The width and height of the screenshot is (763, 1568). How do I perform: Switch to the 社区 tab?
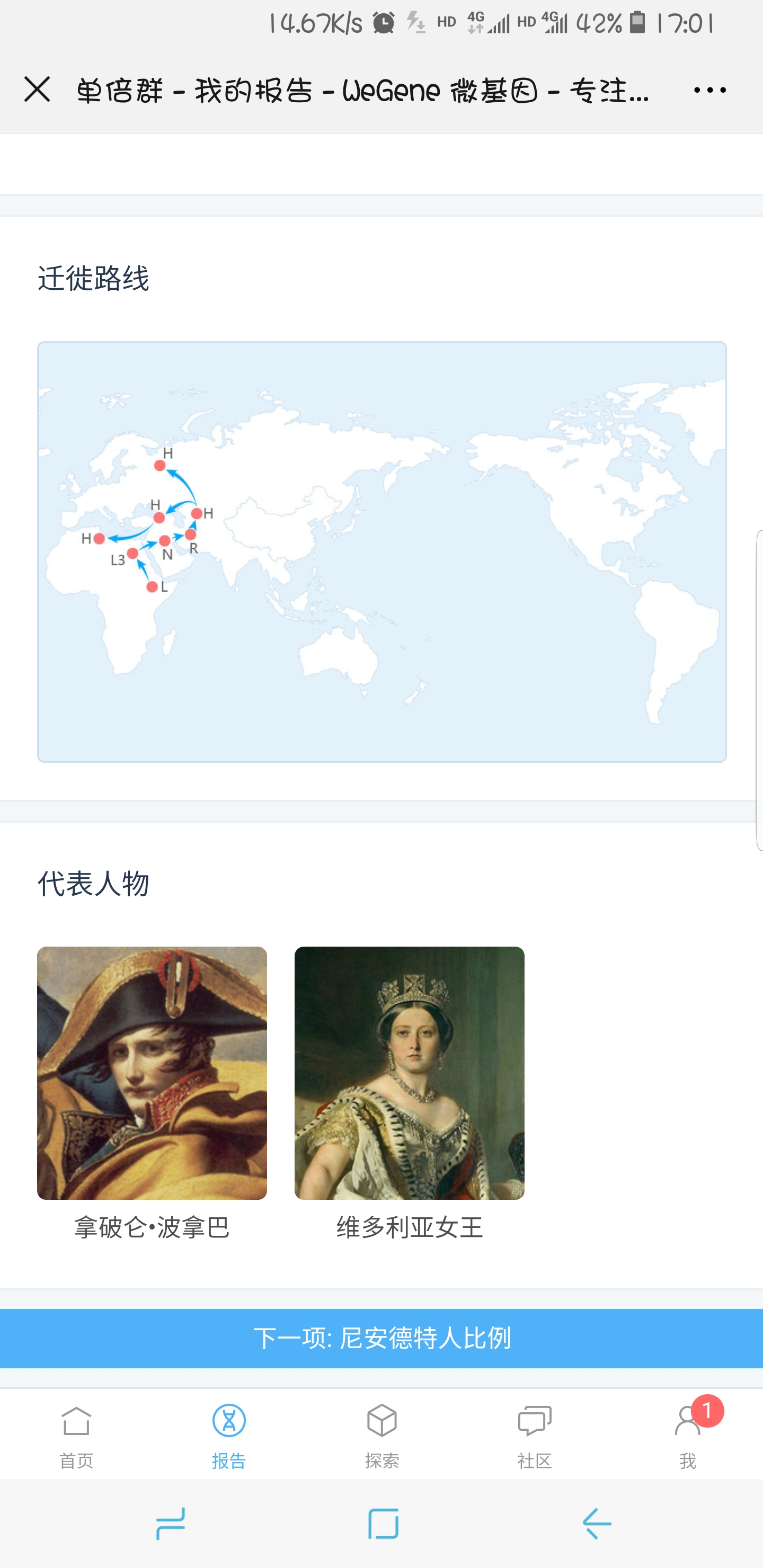(x=535, y=1435)
